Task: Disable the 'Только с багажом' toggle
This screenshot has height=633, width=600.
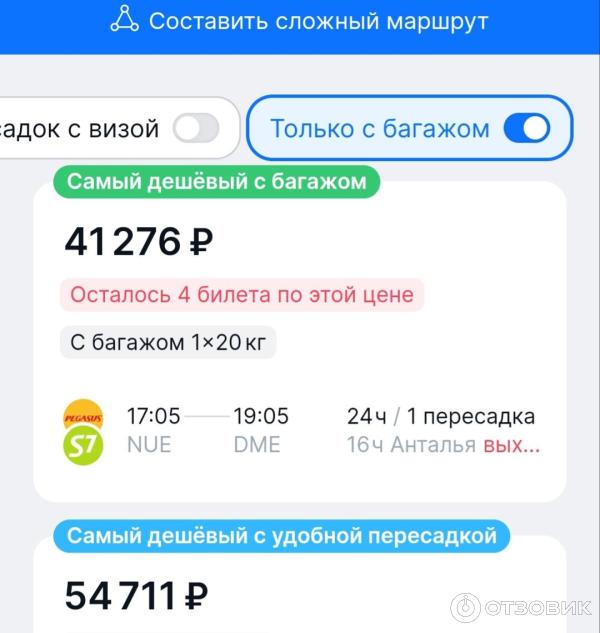Action: pyautogui.click(x=526, y=128)
